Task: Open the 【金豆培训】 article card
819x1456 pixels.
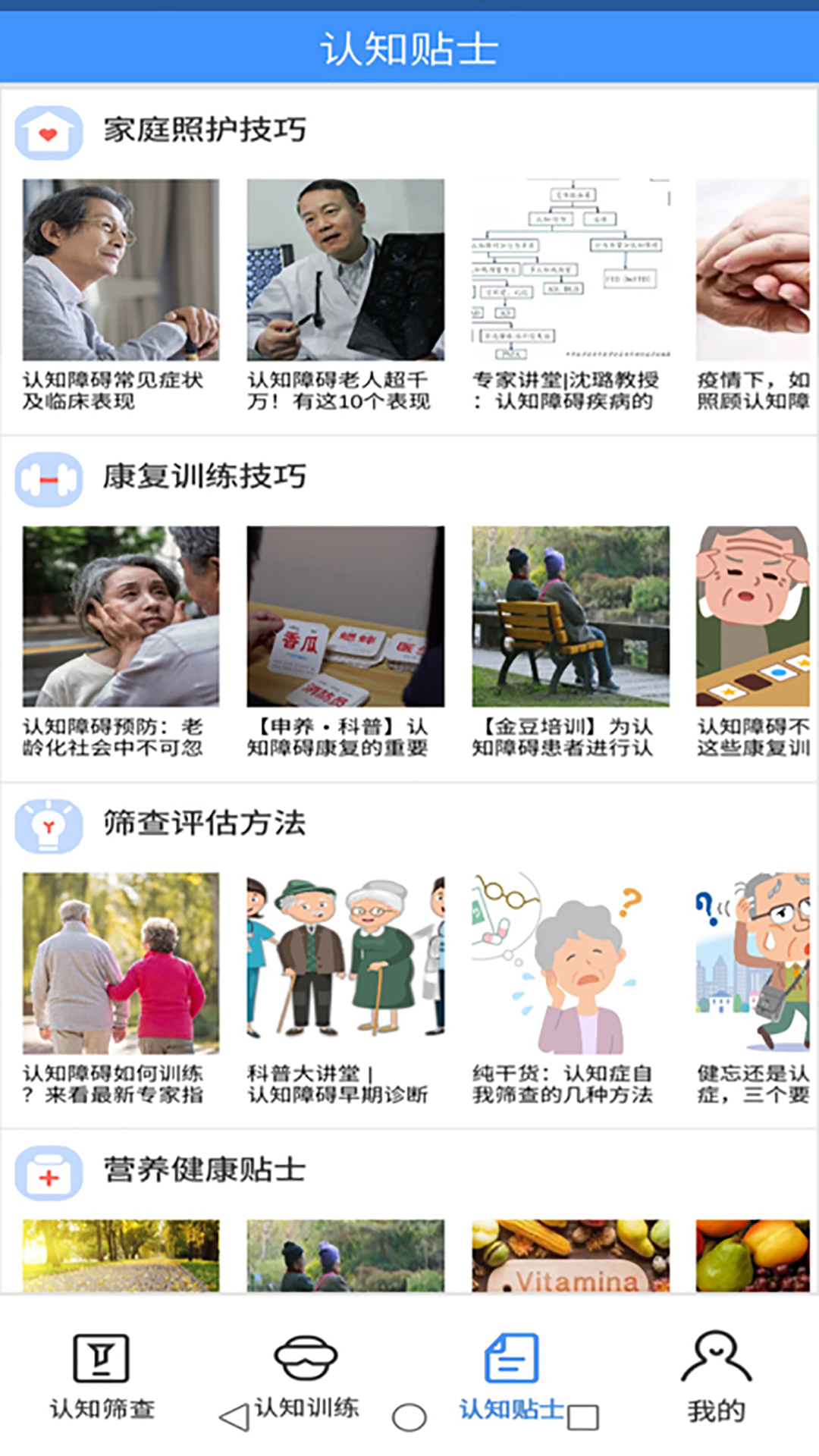Action: [570, 641]
